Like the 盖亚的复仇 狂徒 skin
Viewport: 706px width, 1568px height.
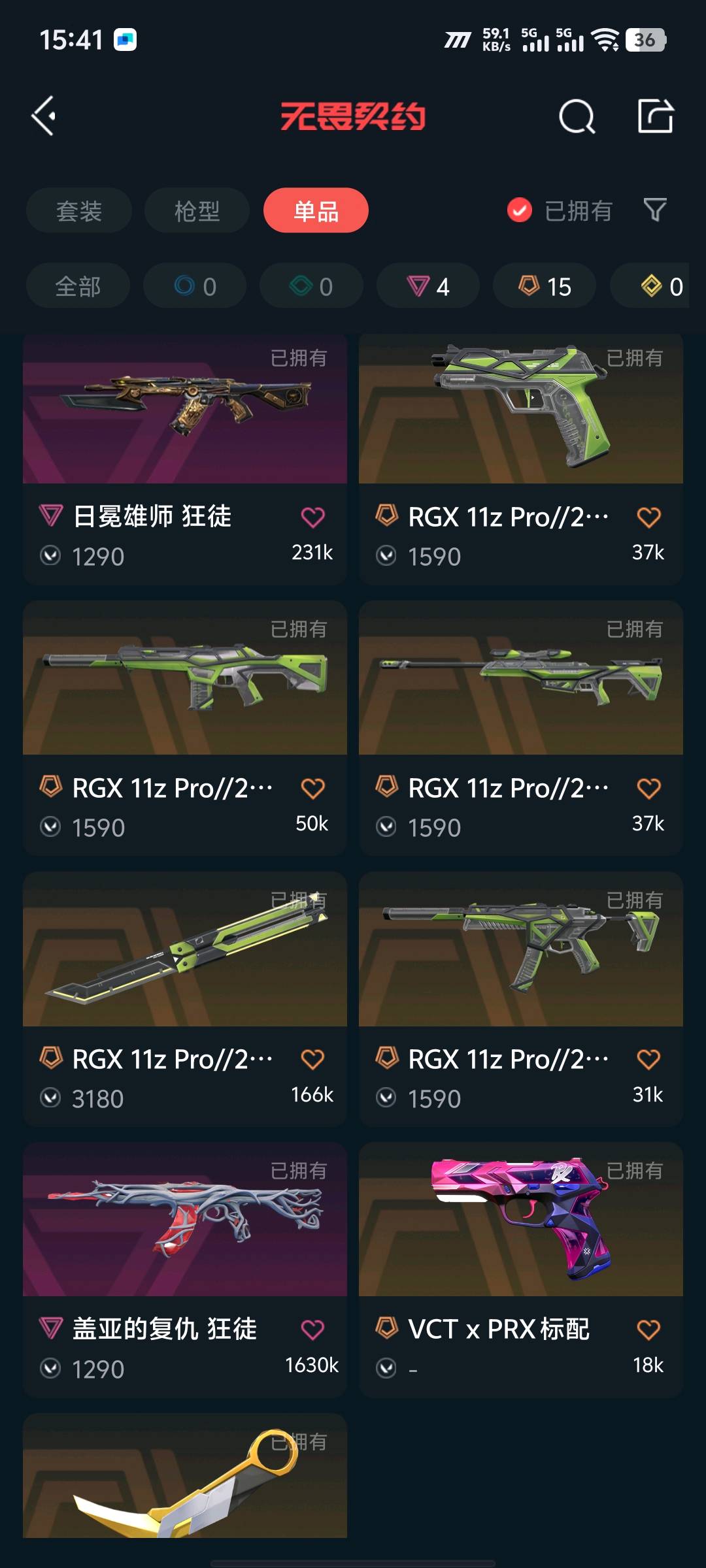(312, 1330)
